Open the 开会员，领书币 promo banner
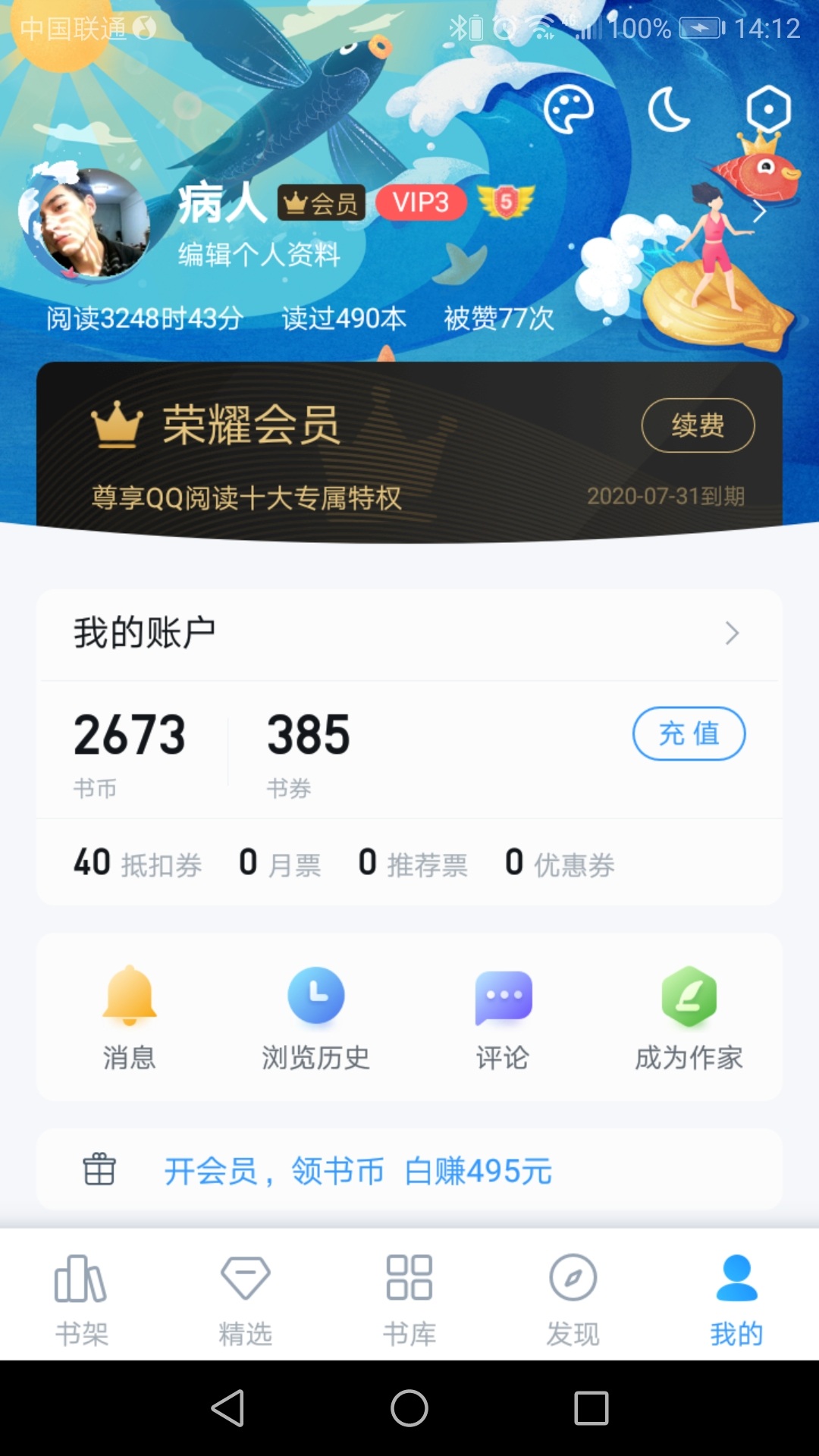This screenshot has width=819, height=1456. tap(358, 1171)
